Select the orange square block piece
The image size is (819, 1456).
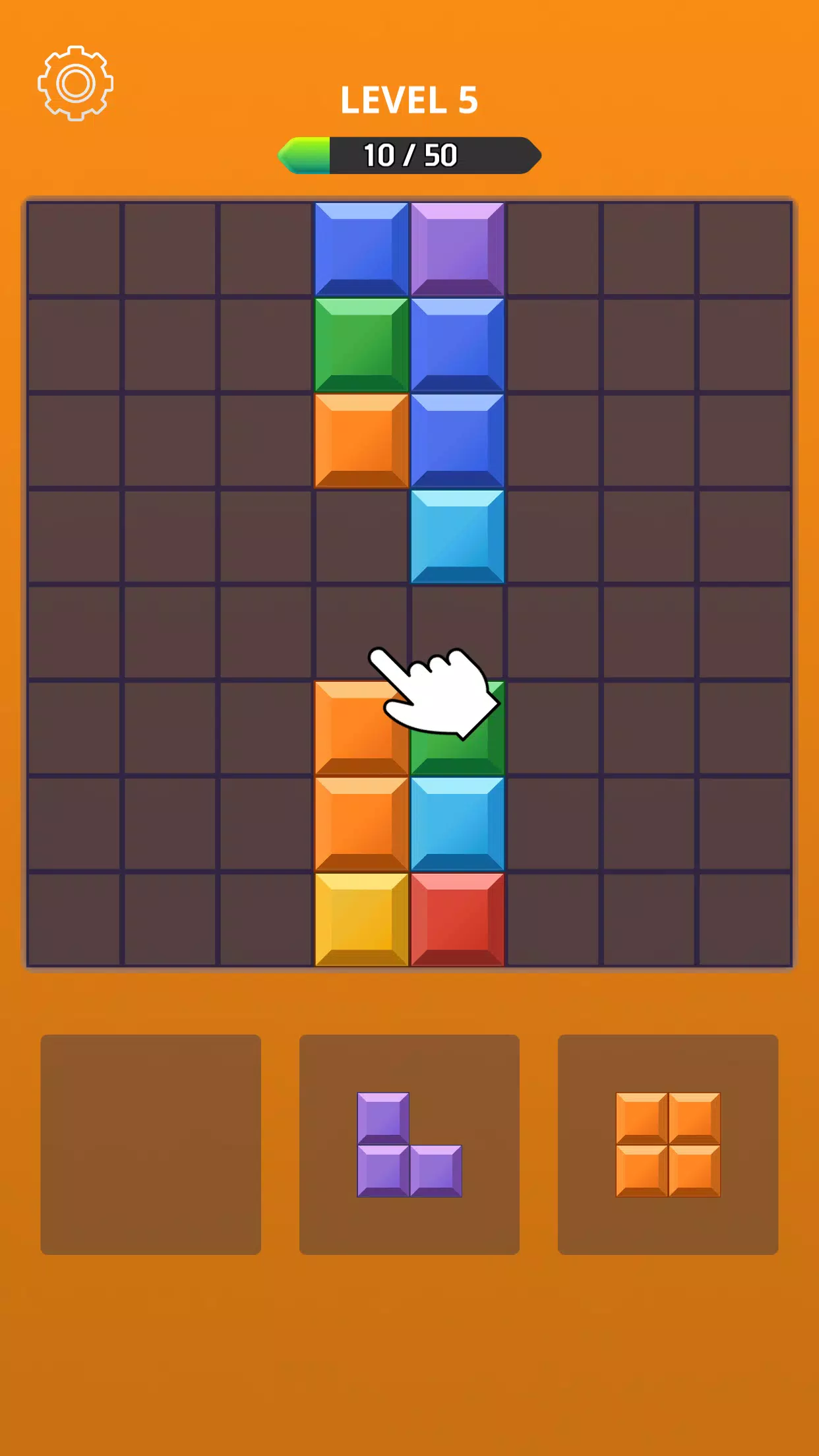(x=667, y=1144)
